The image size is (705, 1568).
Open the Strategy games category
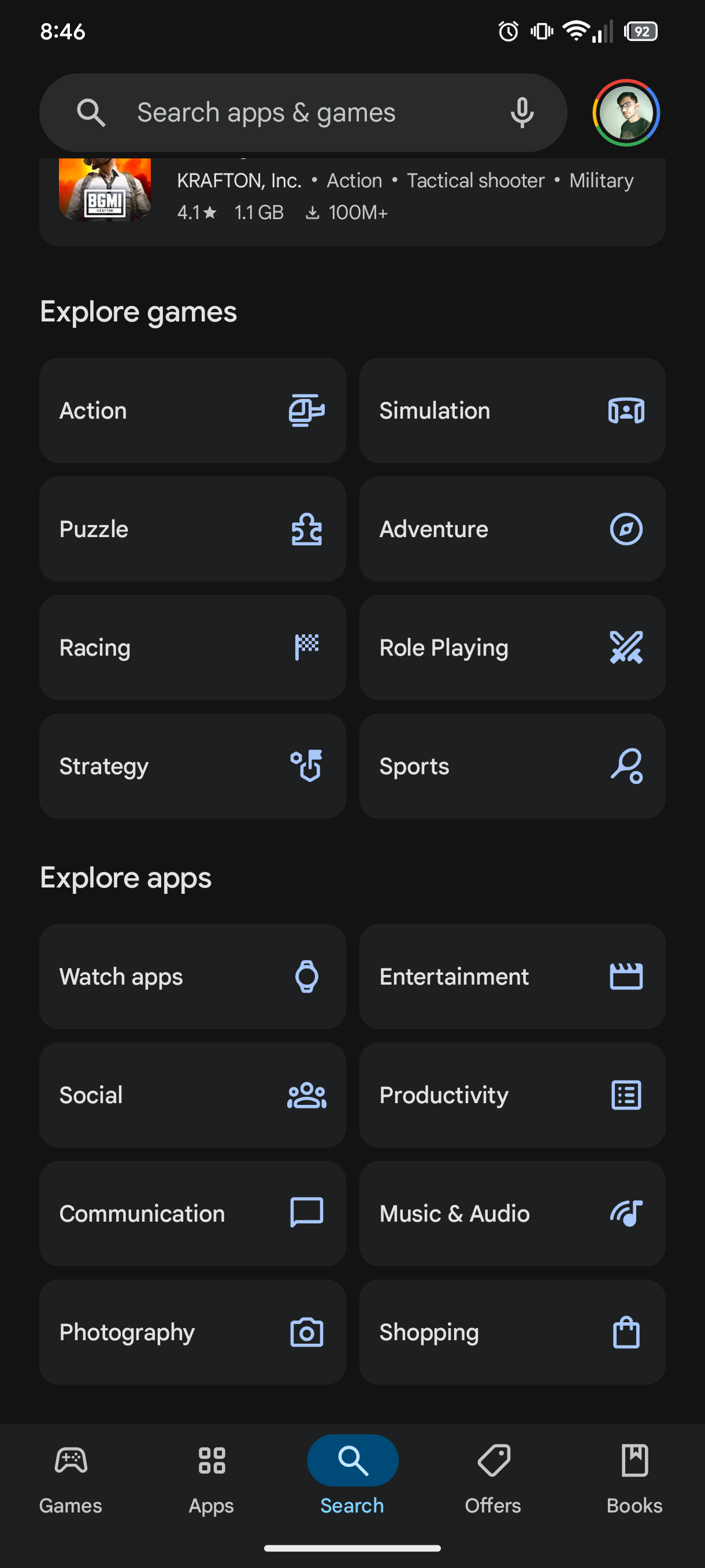click(192, 765)
